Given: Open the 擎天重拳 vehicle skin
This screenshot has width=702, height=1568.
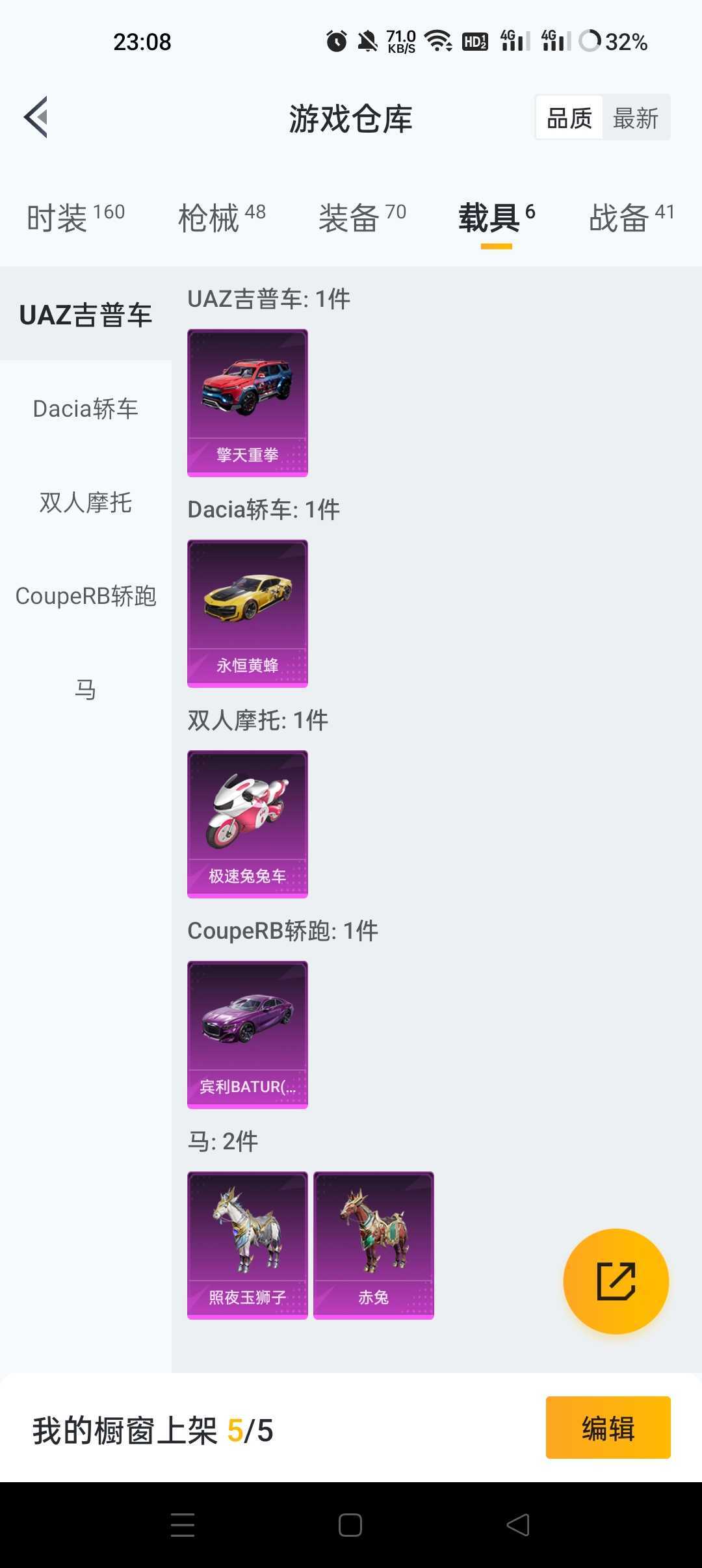Looking at the screenshot, I should [248, 402].
